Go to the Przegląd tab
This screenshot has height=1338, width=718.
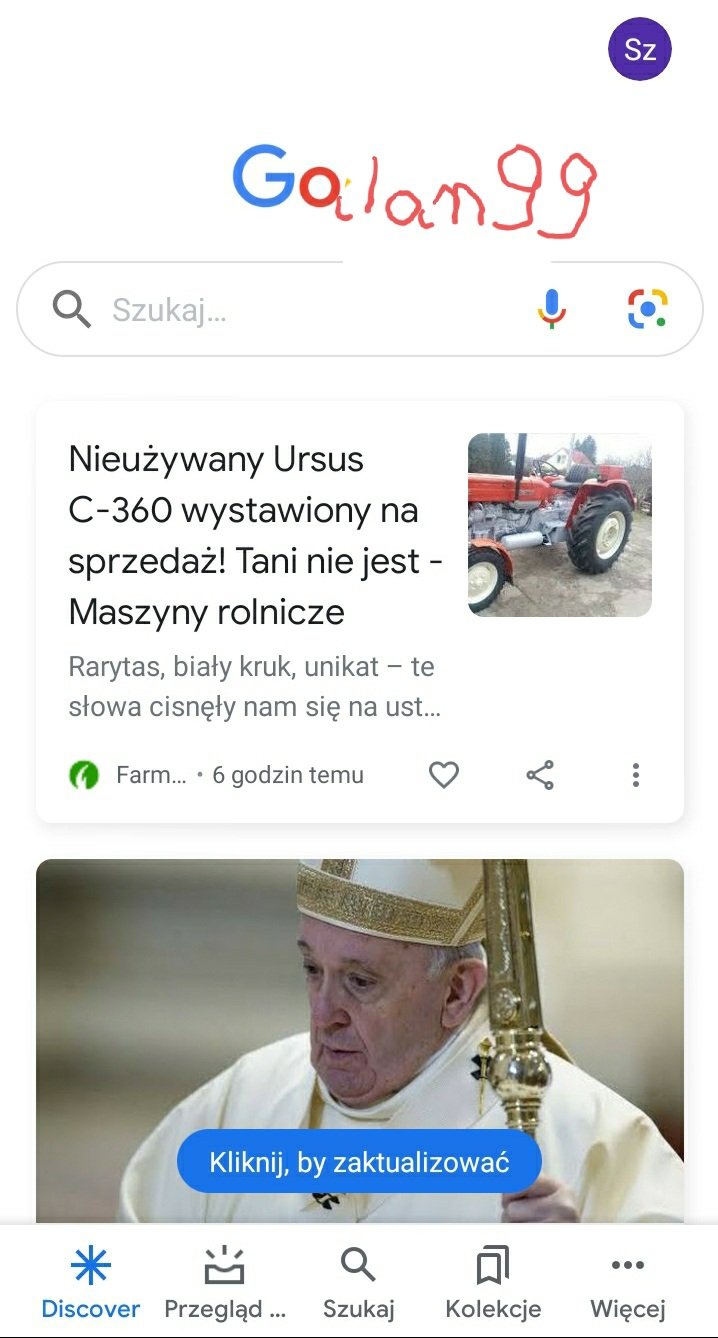pyautogui.click(x=225, y=1284)
